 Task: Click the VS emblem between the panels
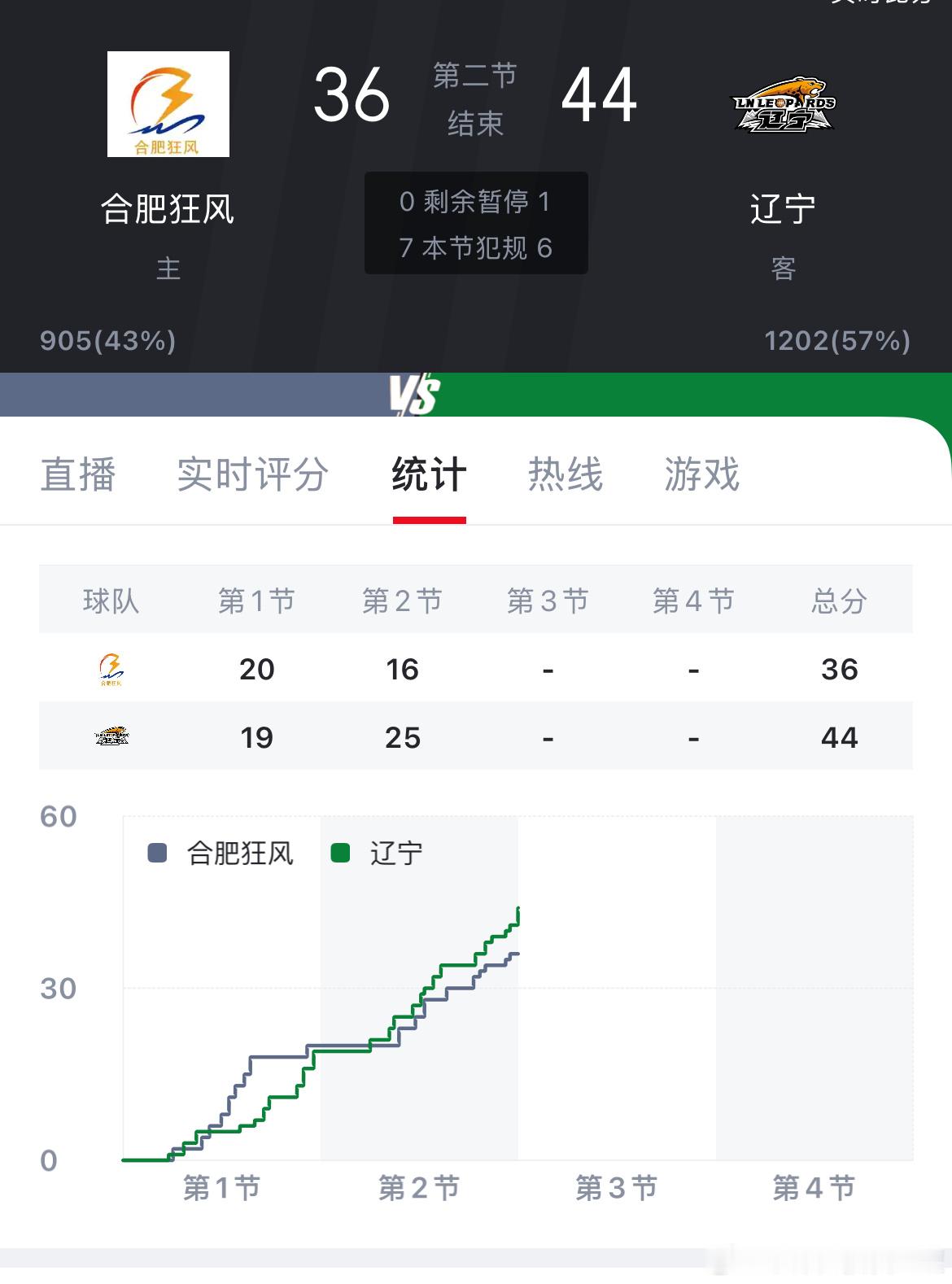pos(415,393)
